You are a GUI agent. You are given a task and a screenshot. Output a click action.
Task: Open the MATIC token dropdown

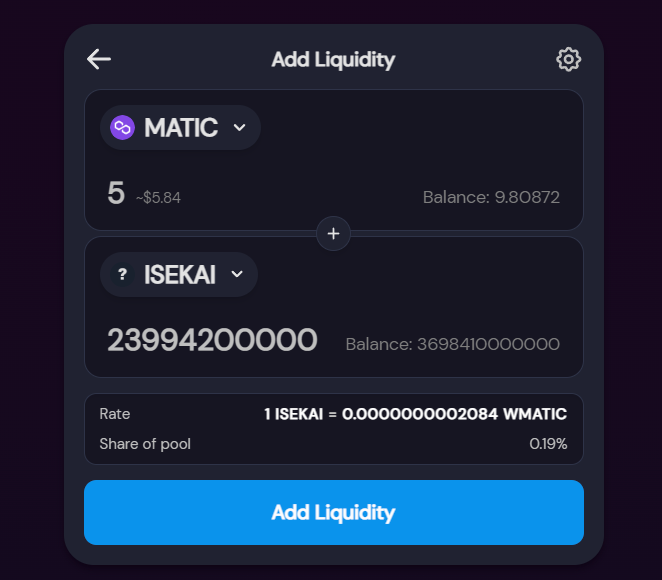click(180, 128)
